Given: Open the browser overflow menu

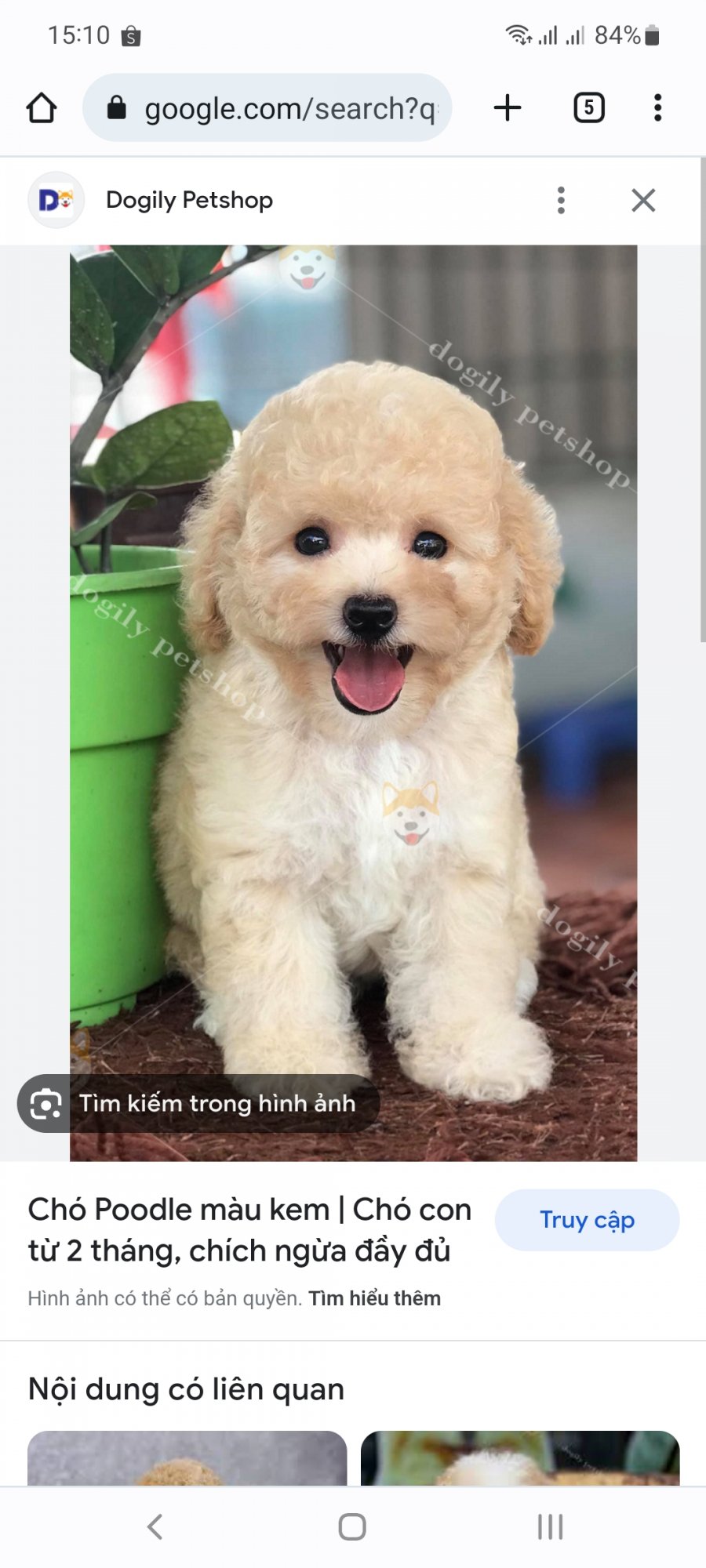Looking at the screenshot, I should tap(657, 108).
